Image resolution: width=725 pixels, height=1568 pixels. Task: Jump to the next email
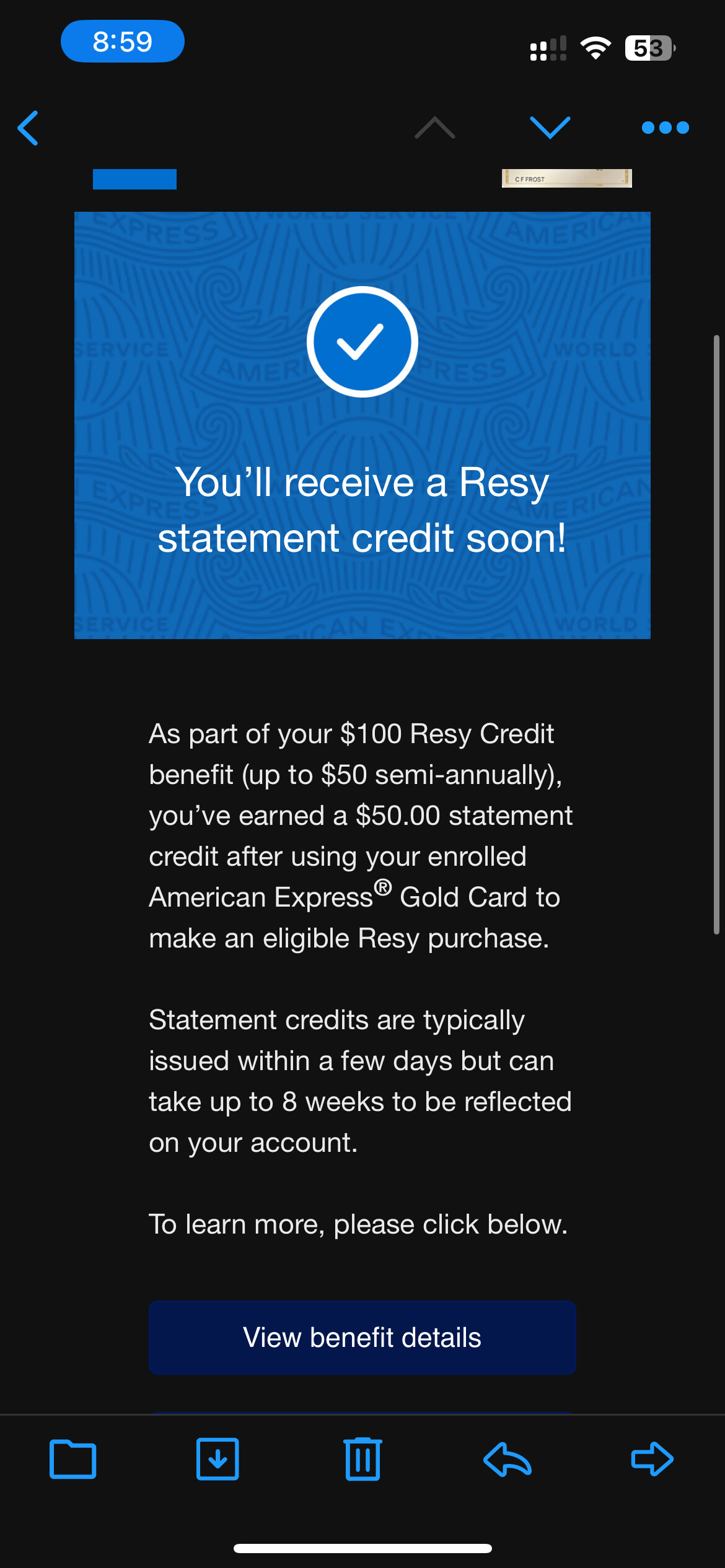click(550, 128)
